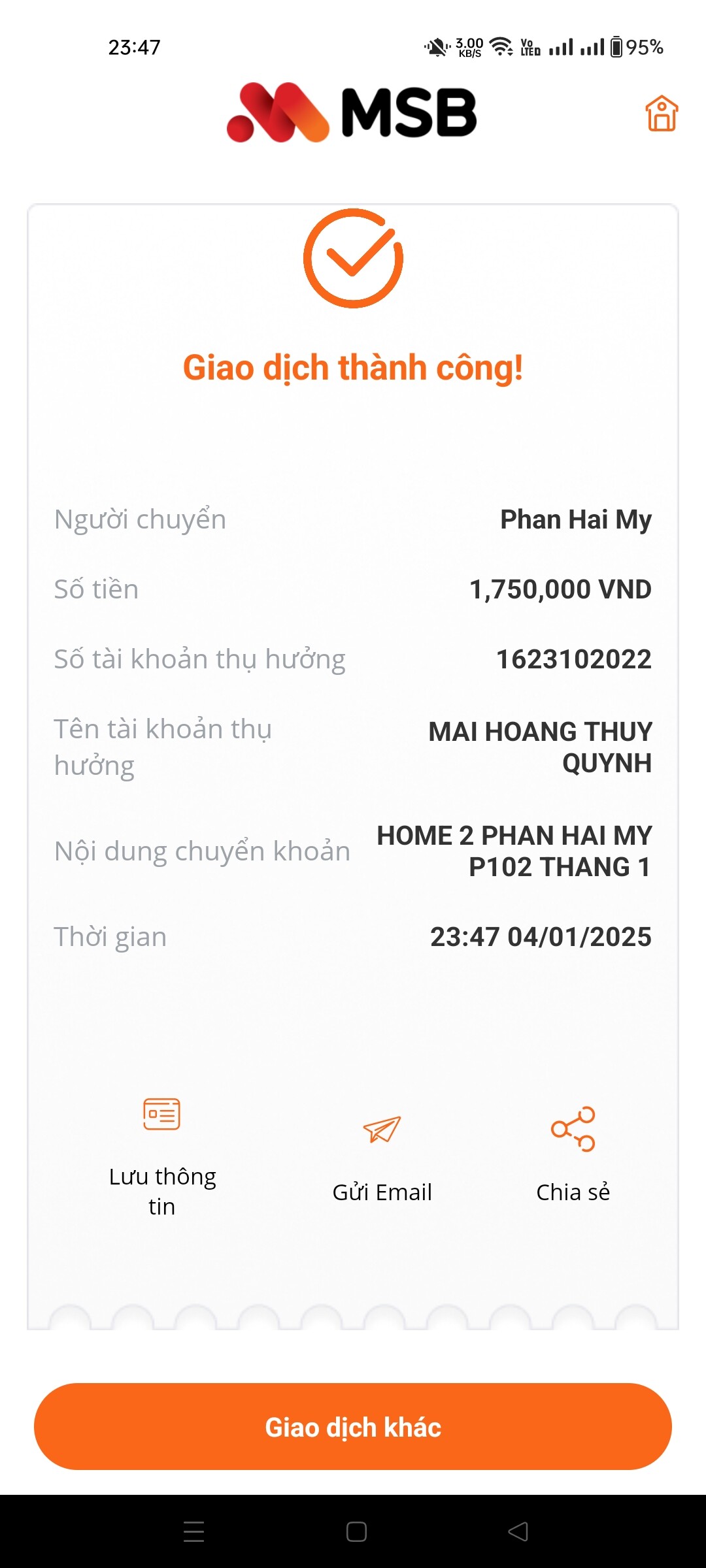The image size is (706, 1568).
Task: Send the receipt via Gửi Email
Action: tap(382, 1158)
